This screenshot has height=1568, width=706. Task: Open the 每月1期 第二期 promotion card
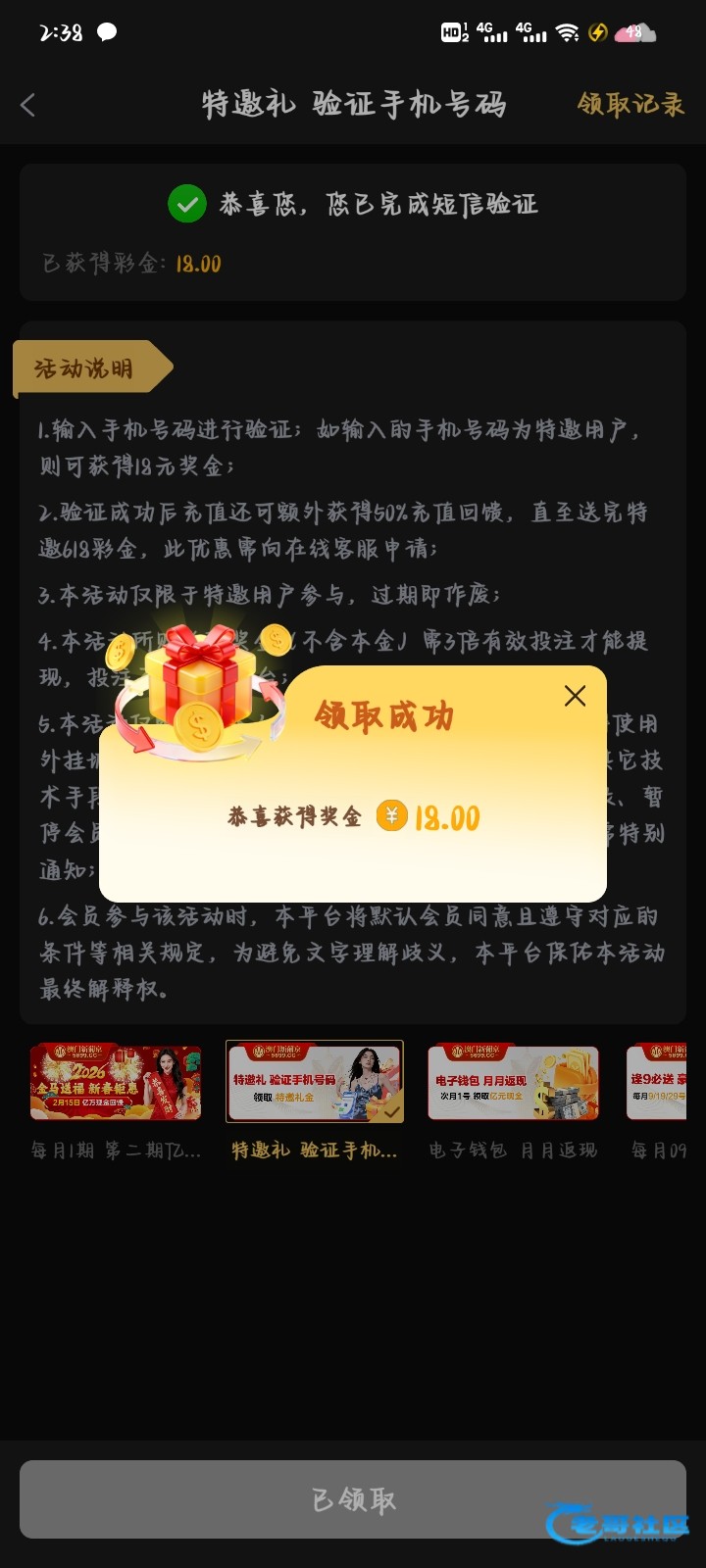click(116, 1082)
